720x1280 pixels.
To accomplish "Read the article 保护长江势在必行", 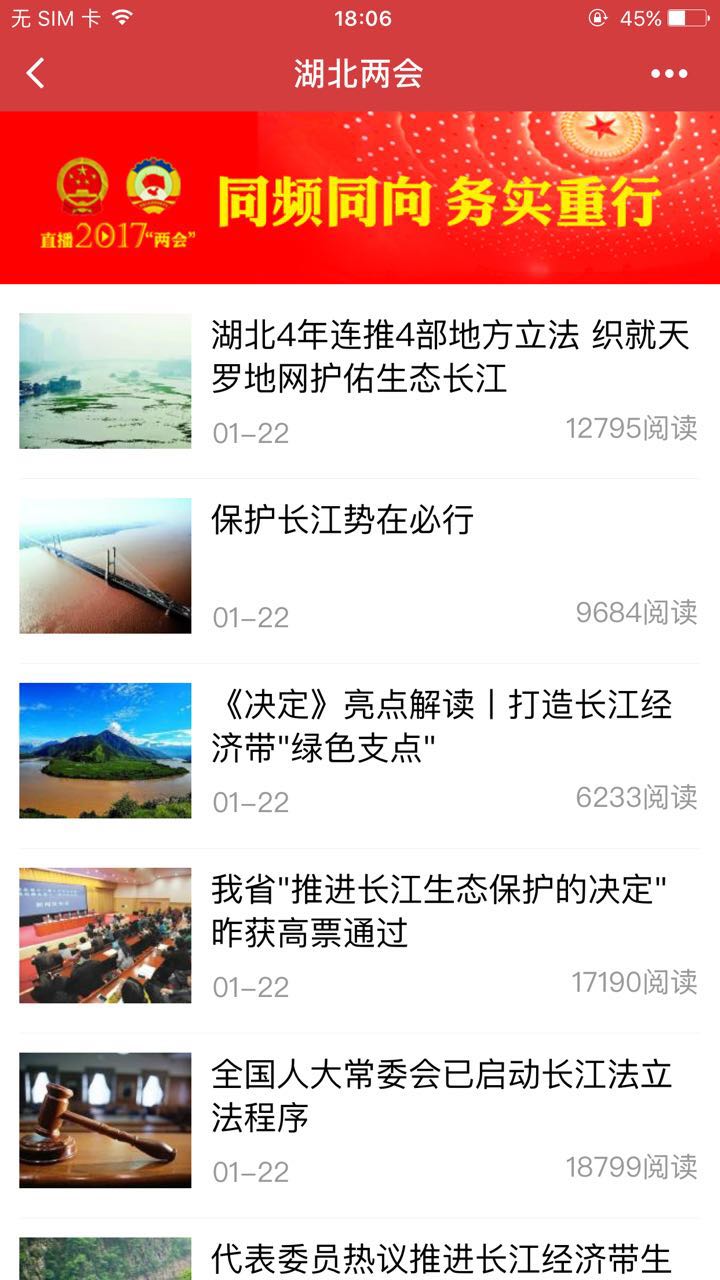I will coord(342,520).
